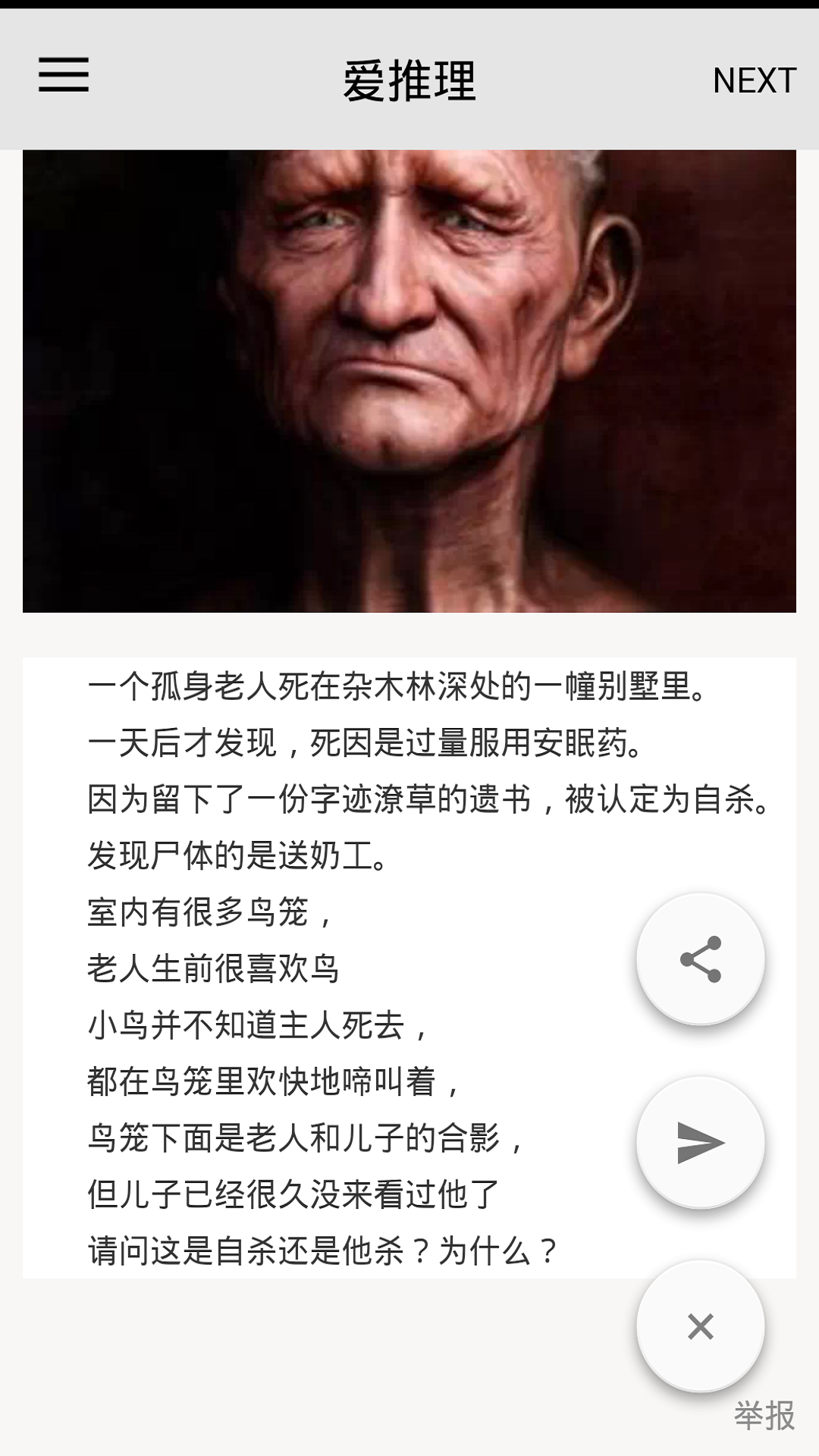Viewport: 819px width, 1456px height.
Task: Tap the send arrow floating button
Action: coord(701,1142)
